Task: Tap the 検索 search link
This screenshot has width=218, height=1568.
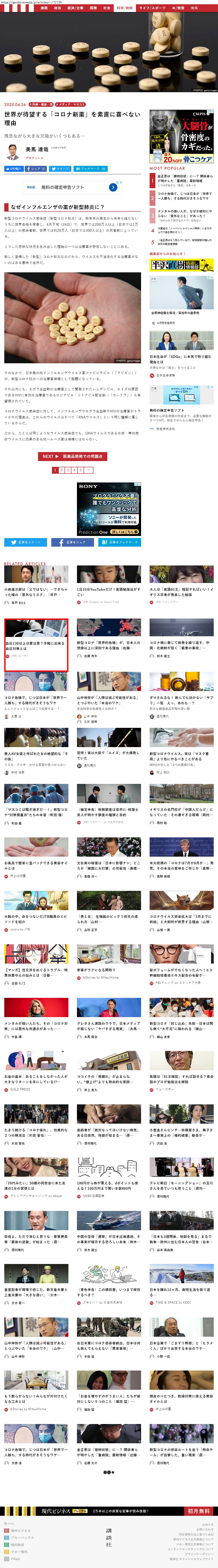Action: (x=194, y=8)
